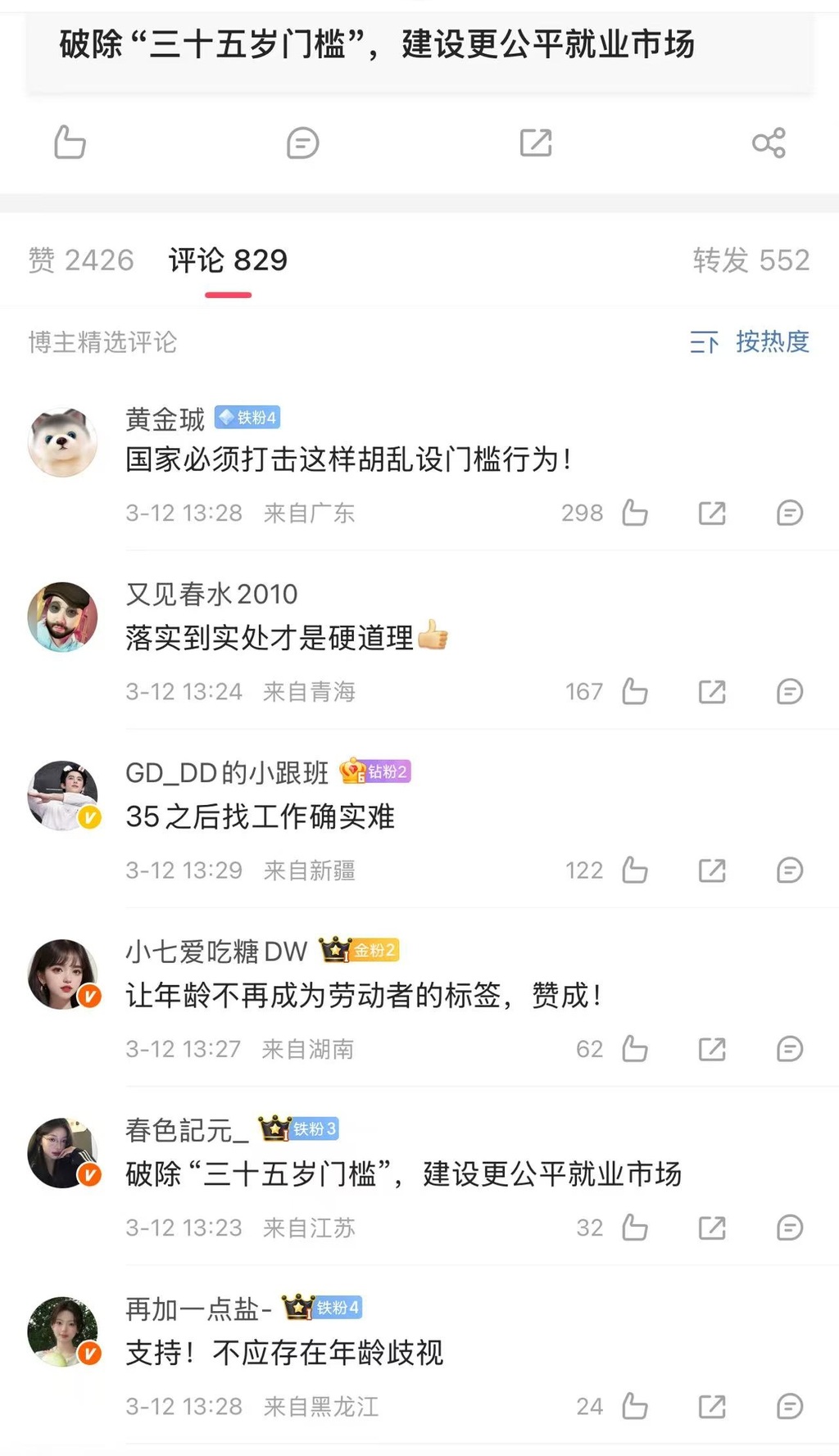
Task: Open GD_DD的小跟班's profile avatar
Action: point(62,795)
